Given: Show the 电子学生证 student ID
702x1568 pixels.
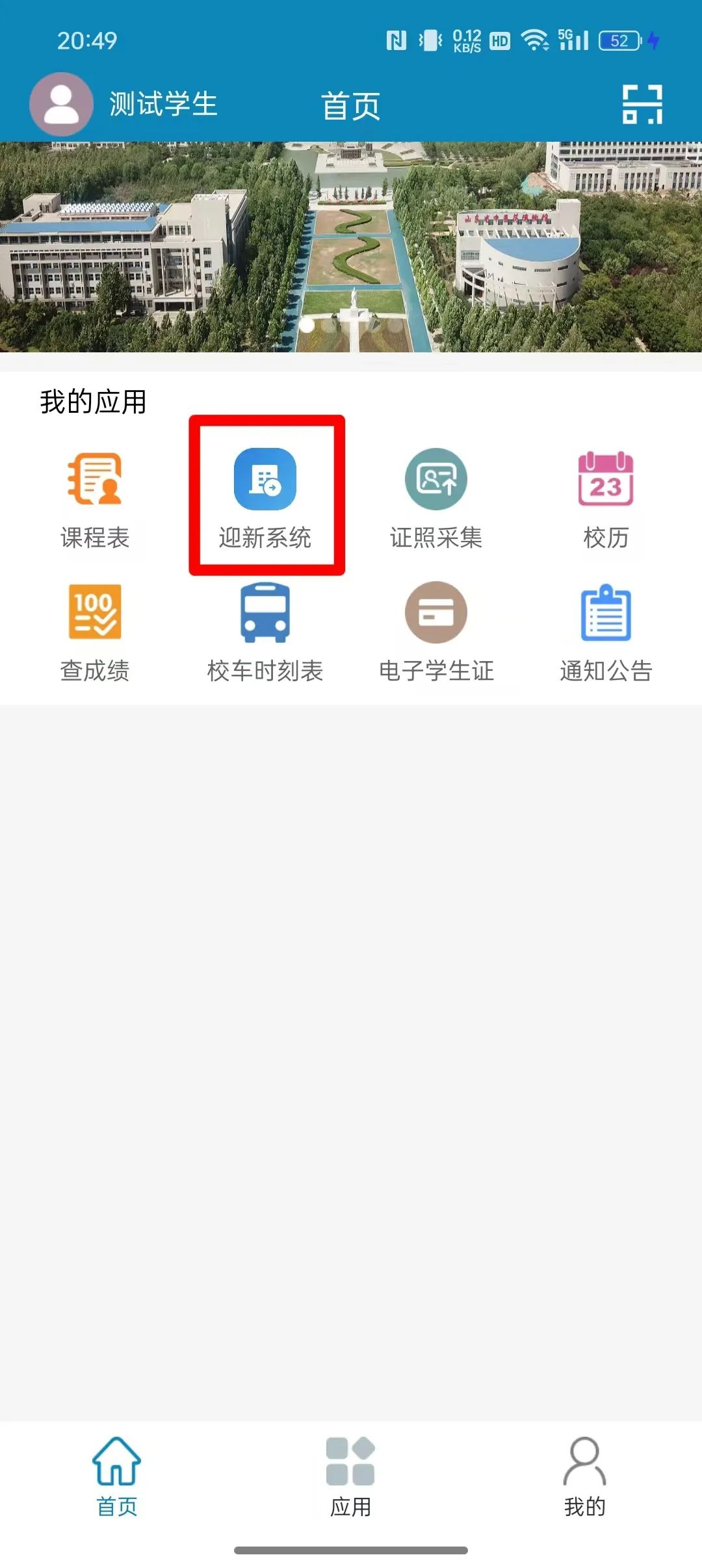Looking at the screenshot, I should click(x=436, y=632).
